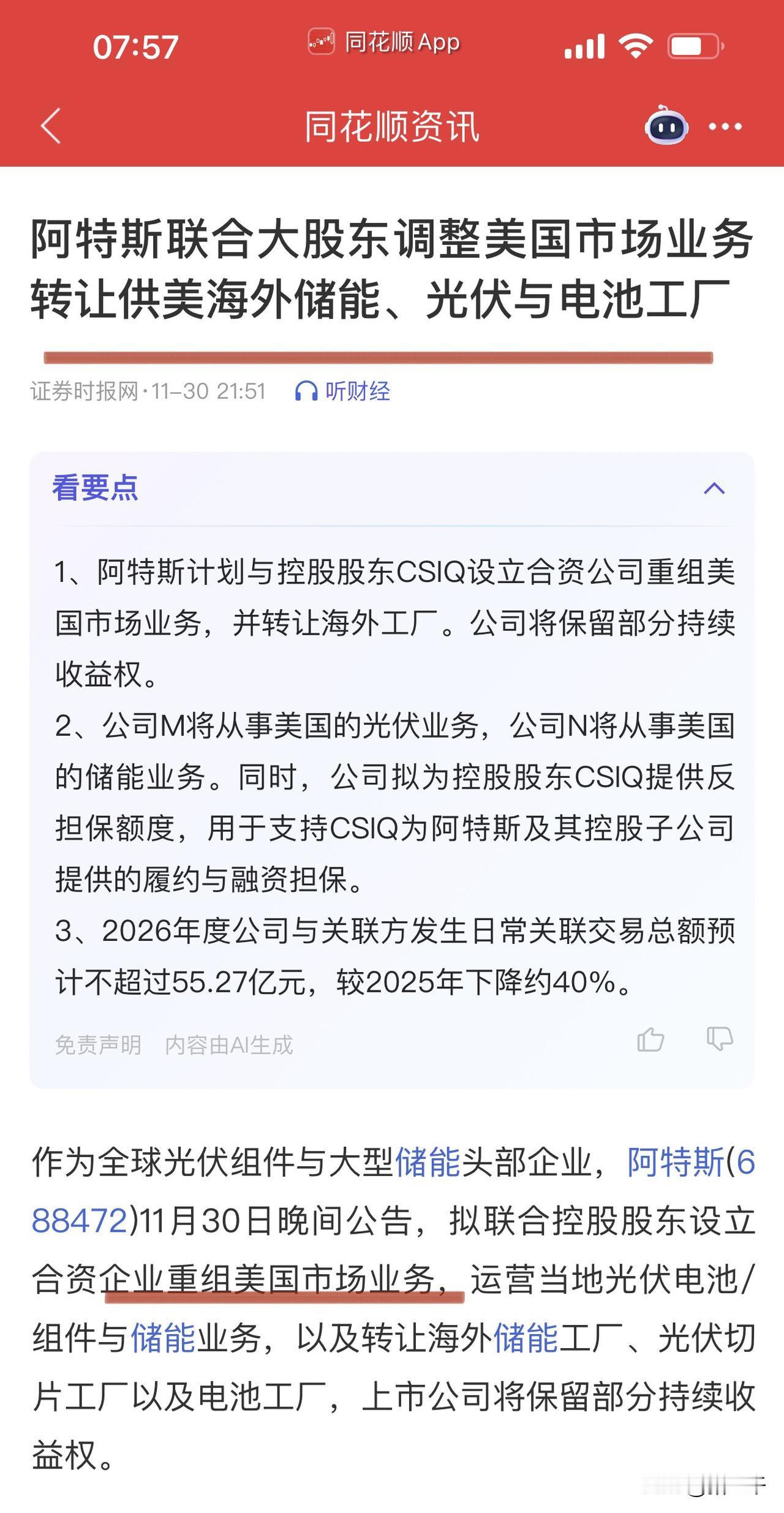This screenshot has height=1513, width=784.
Task: Tap the back arrow to exit the article
Action: [x=52, y=126]
